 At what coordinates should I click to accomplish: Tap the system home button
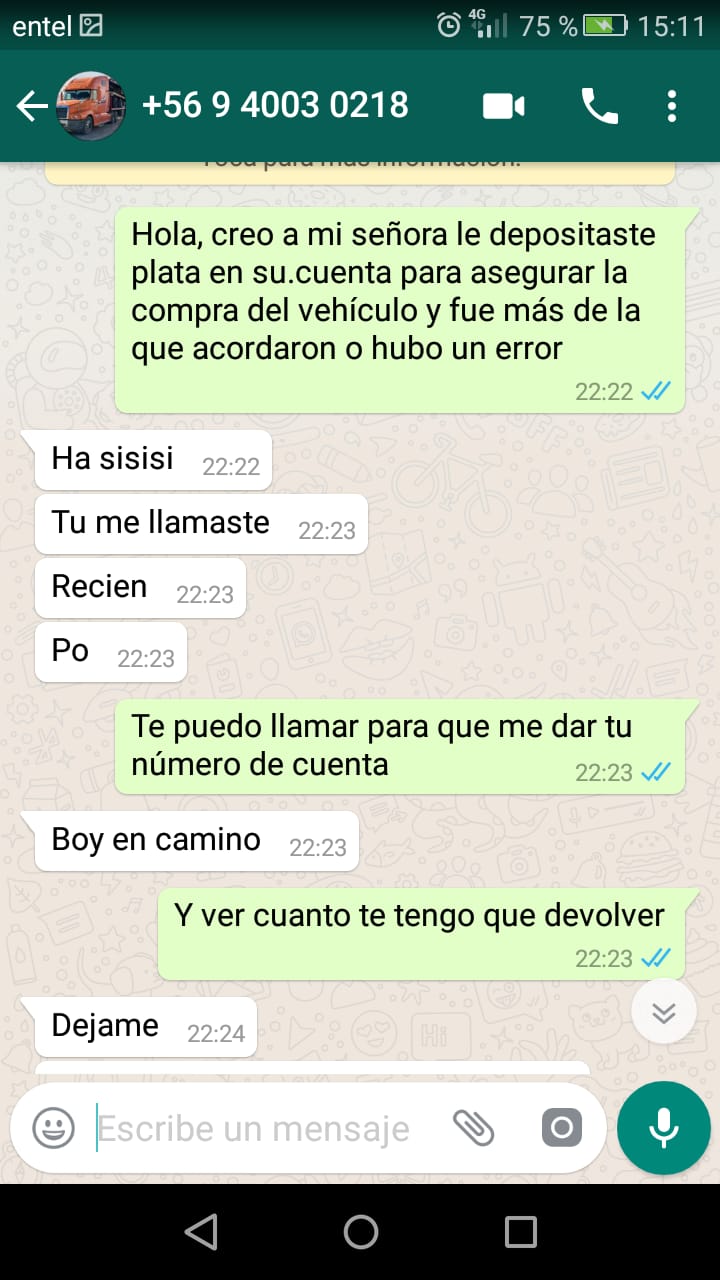360,1232
